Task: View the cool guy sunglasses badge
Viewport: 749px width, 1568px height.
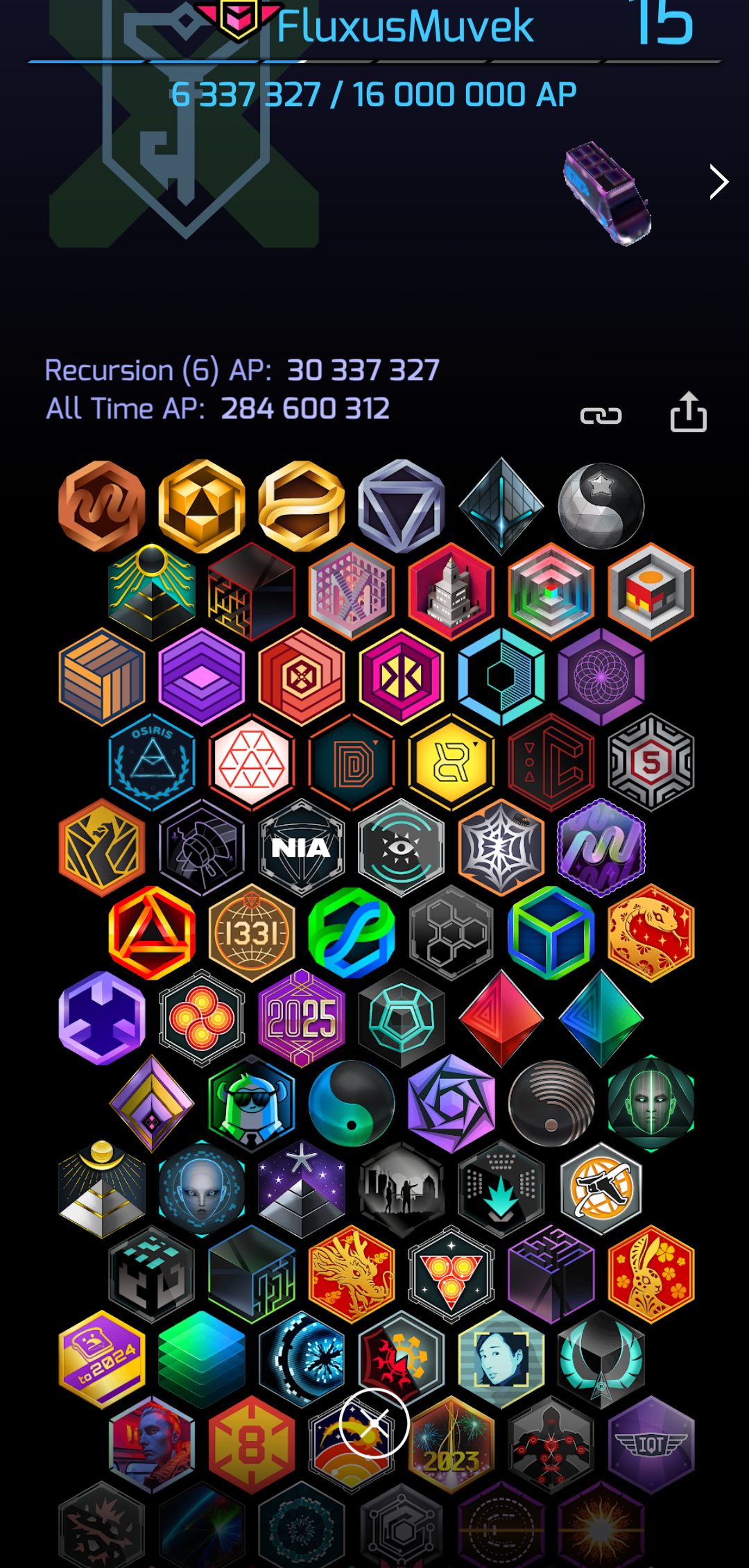Action: pyautogui.click(x=252, y=1103)
